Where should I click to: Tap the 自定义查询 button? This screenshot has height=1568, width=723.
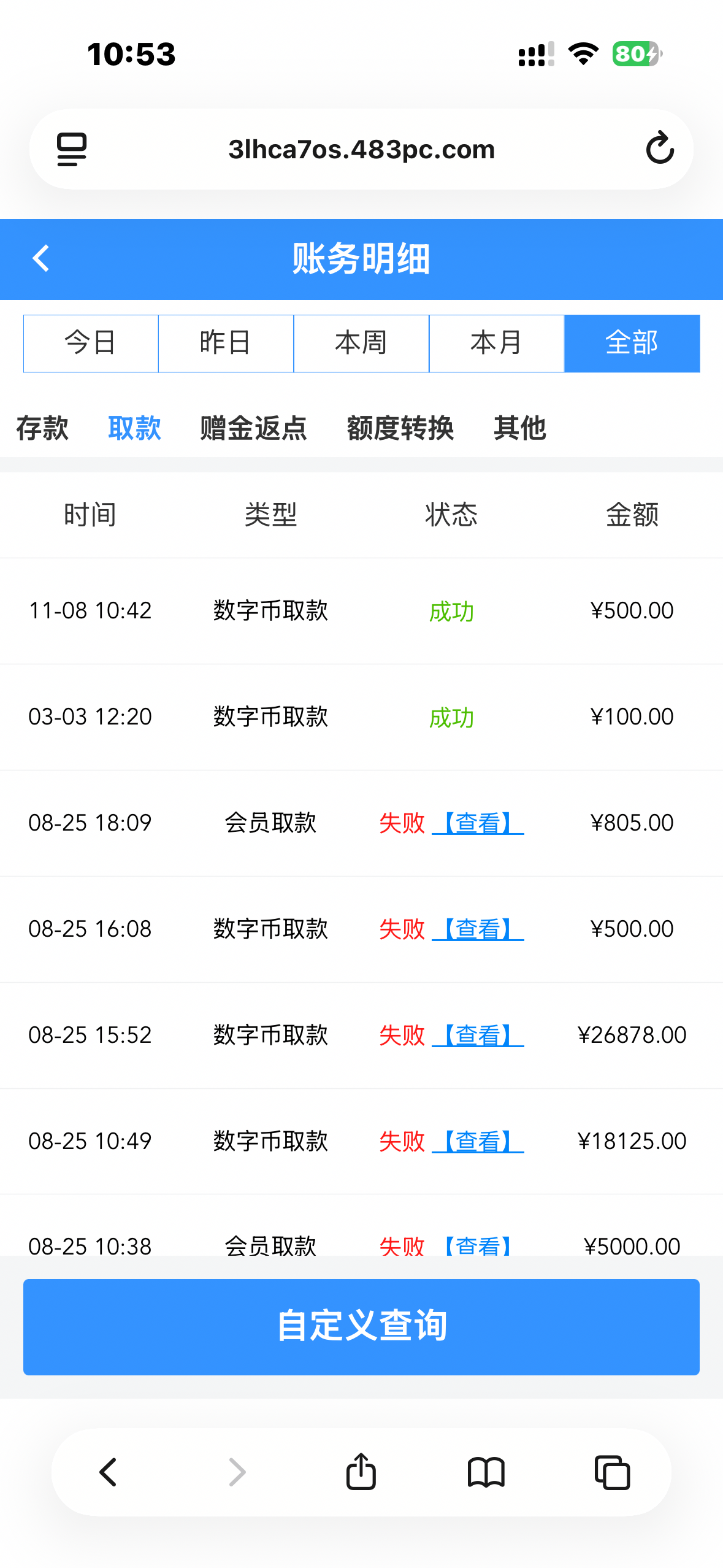tap(361, 1326)
